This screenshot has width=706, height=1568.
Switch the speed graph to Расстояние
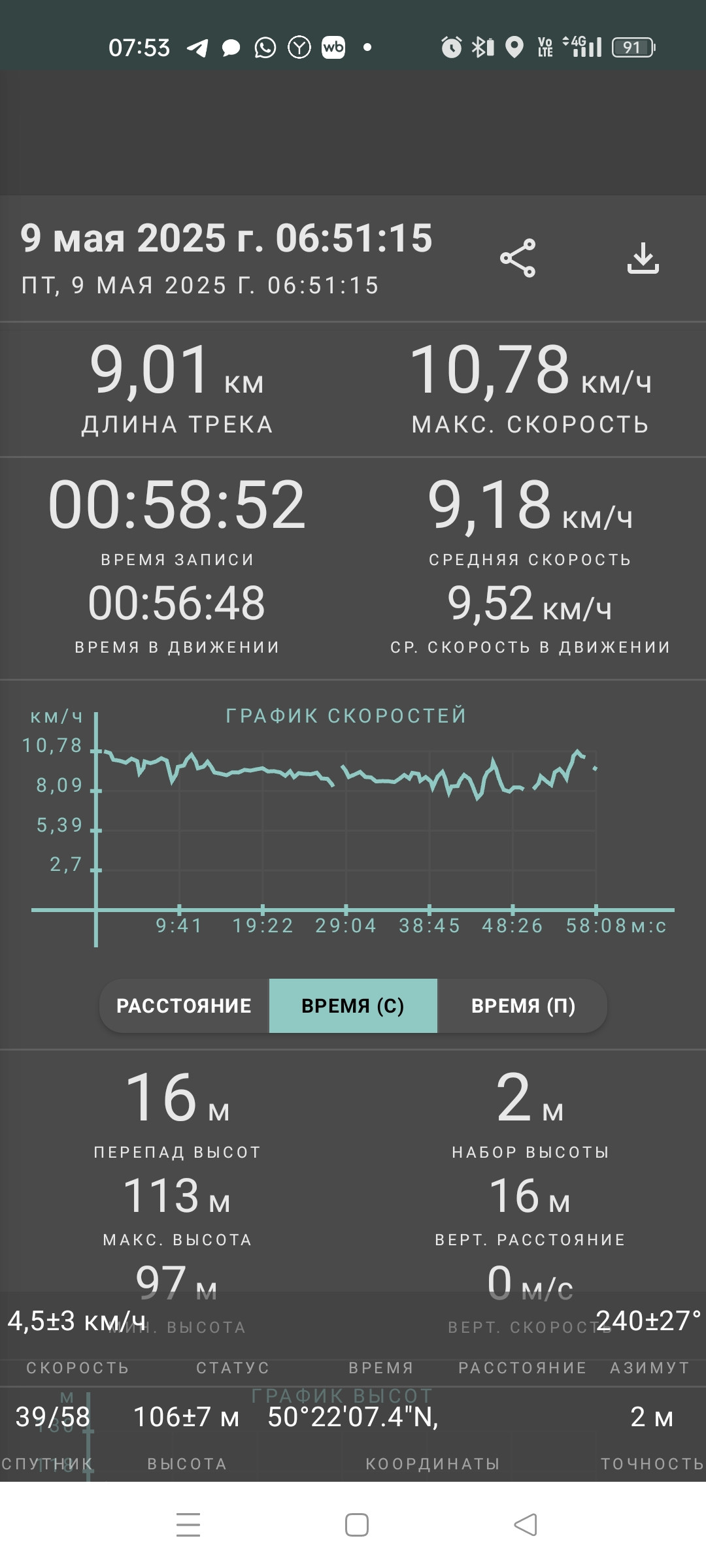pos(184,1005)
